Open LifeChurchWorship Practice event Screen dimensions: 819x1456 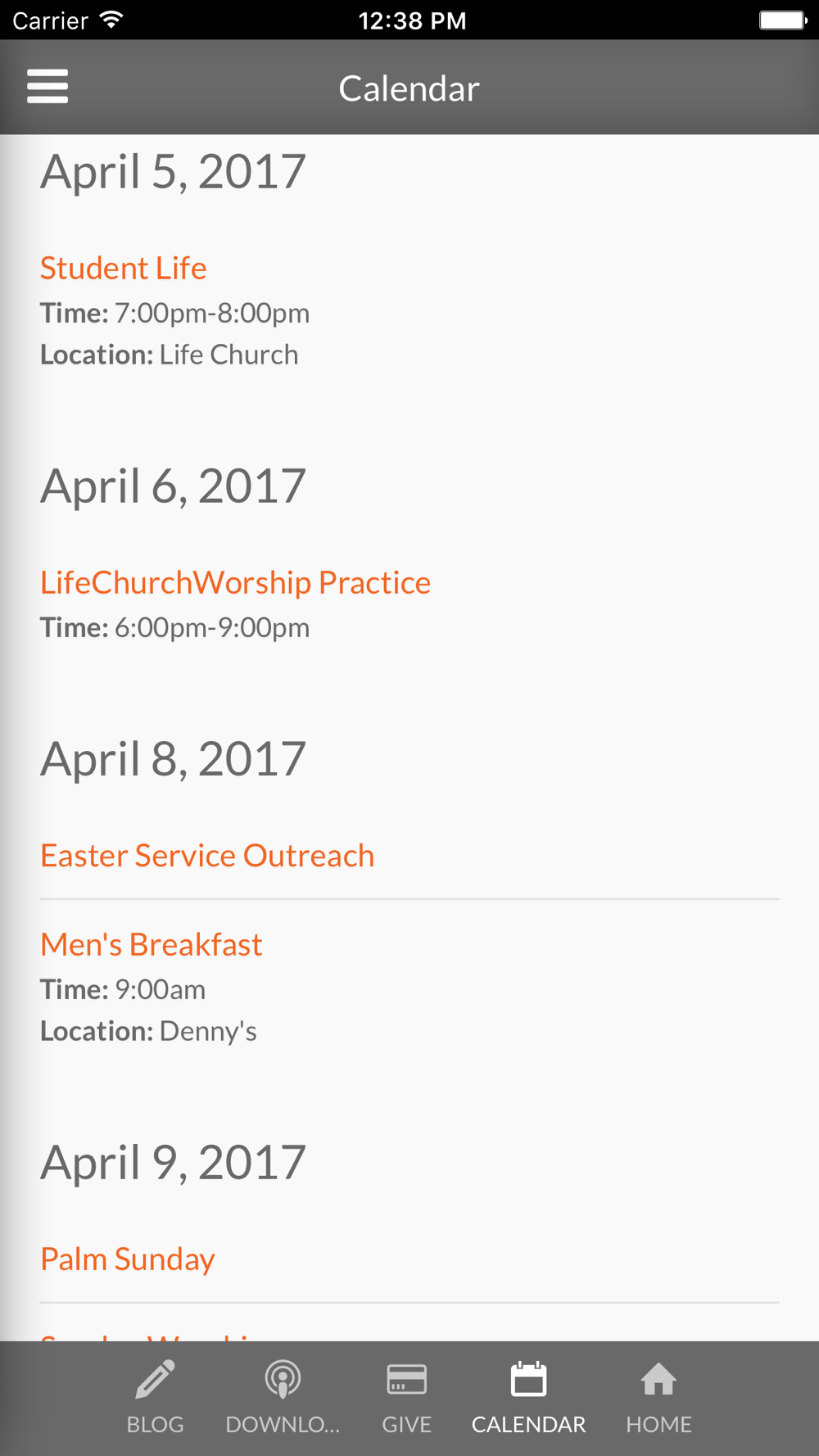[x=235, y=582]
